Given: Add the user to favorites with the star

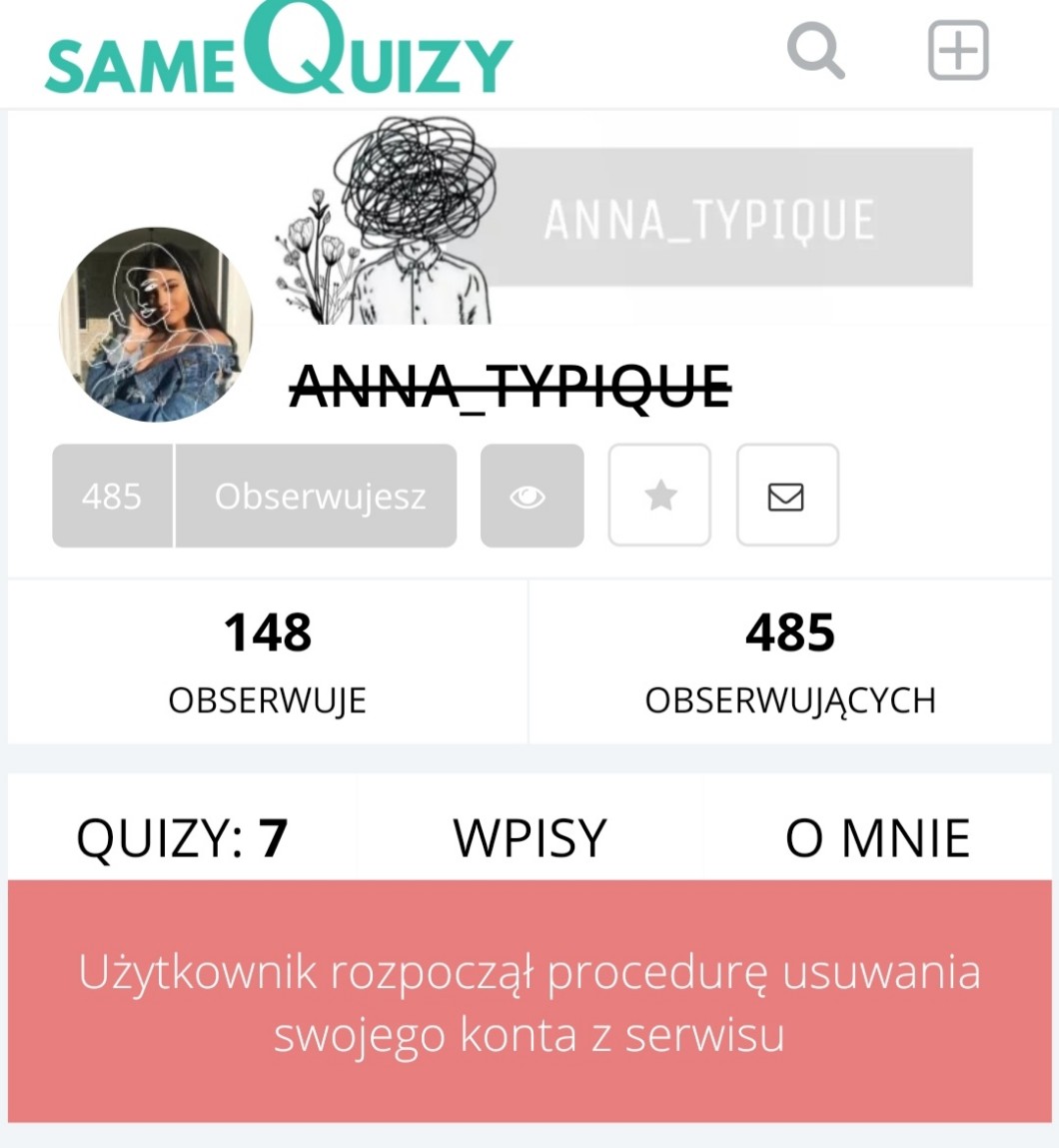Looking at the screenshot, I should tap(659, 497).
